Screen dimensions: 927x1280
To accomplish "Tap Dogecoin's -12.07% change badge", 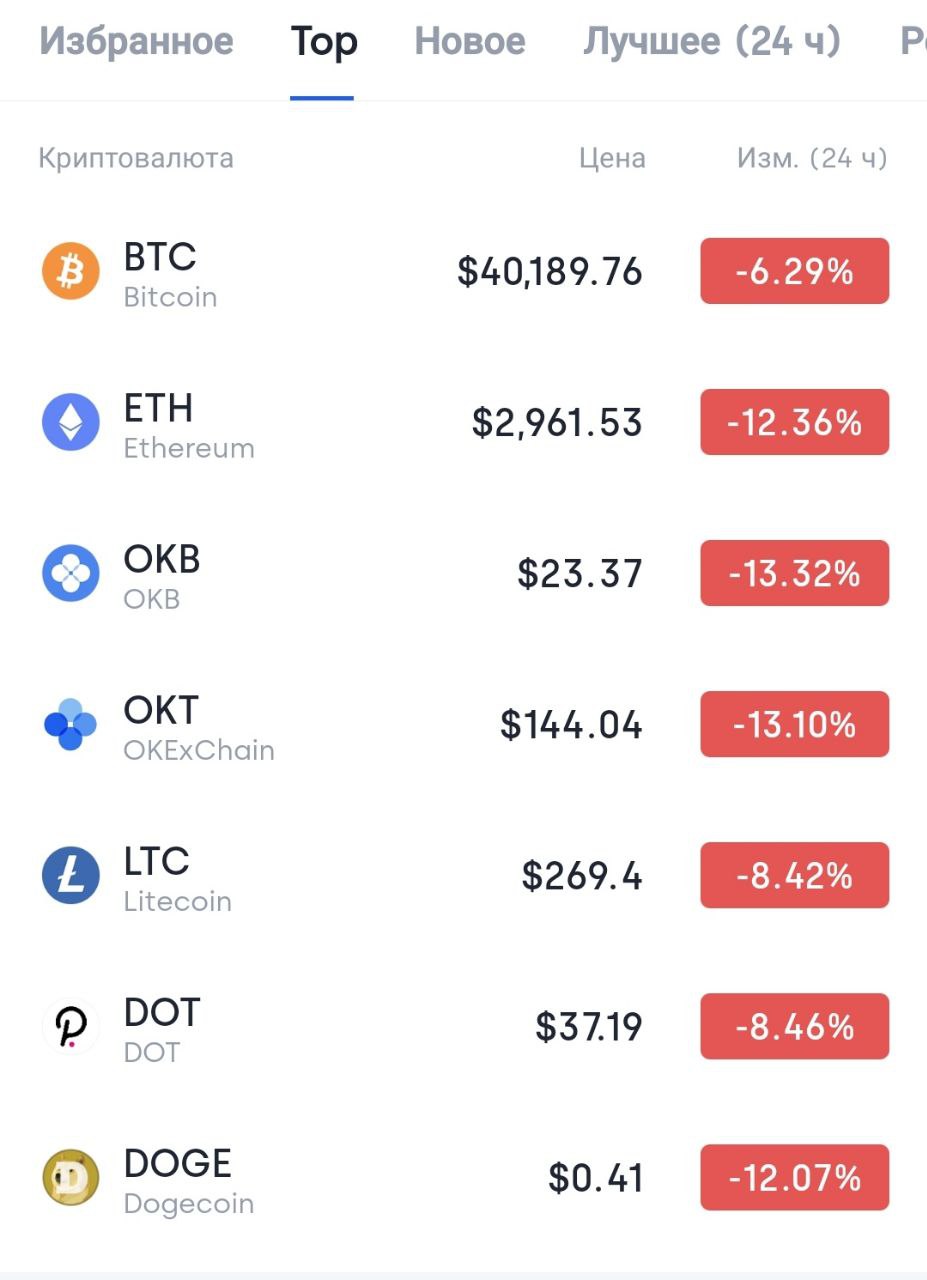I will [x=794, y=1177].
